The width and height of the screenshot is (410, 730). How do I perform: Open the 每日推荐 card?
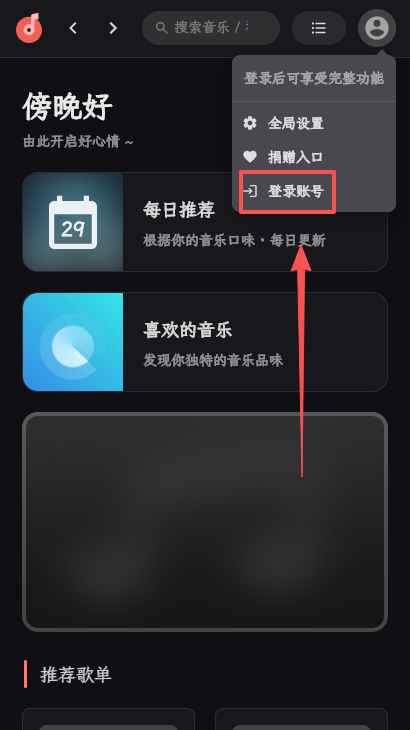[x=205, y=222]
